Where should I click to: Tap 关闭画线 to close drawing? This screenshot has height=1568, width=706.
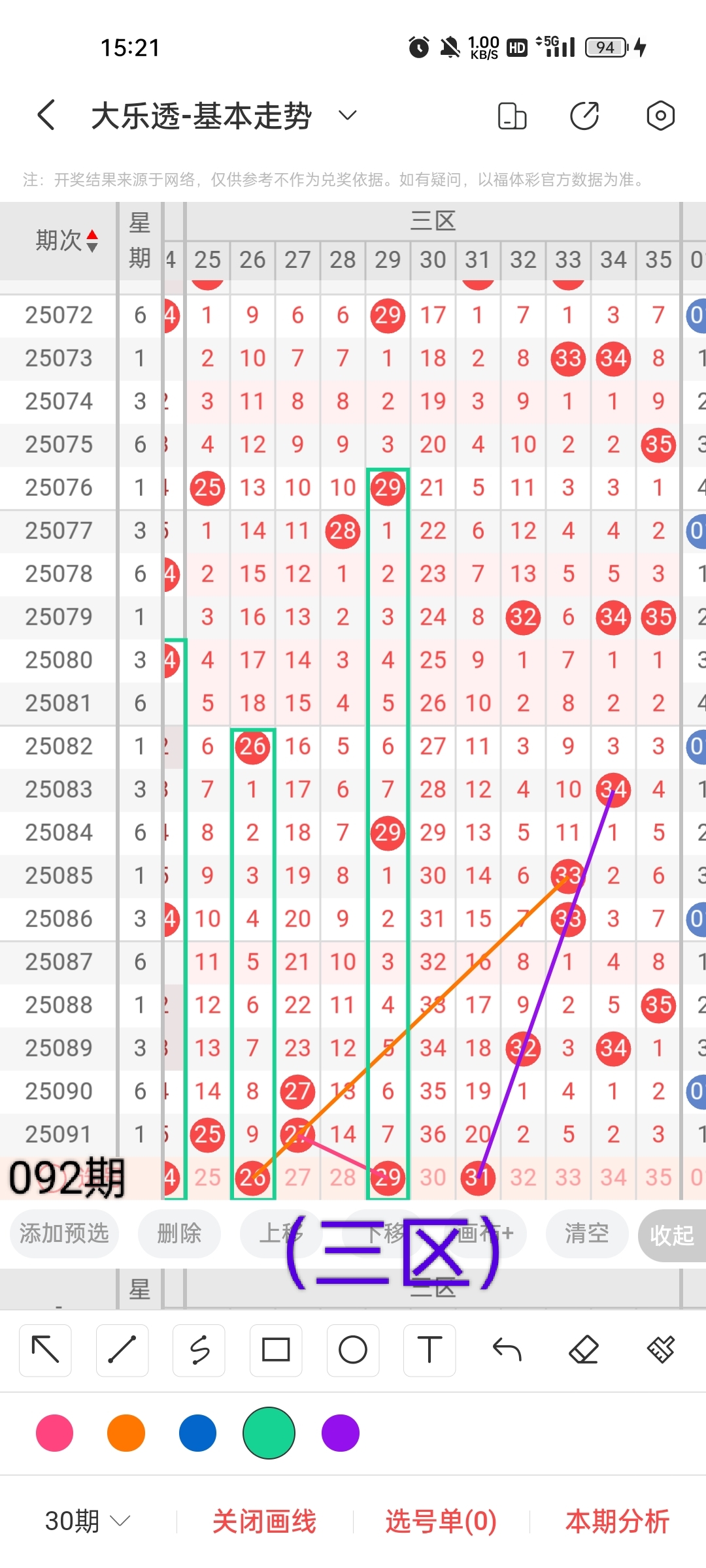[x=264, y=1521]
